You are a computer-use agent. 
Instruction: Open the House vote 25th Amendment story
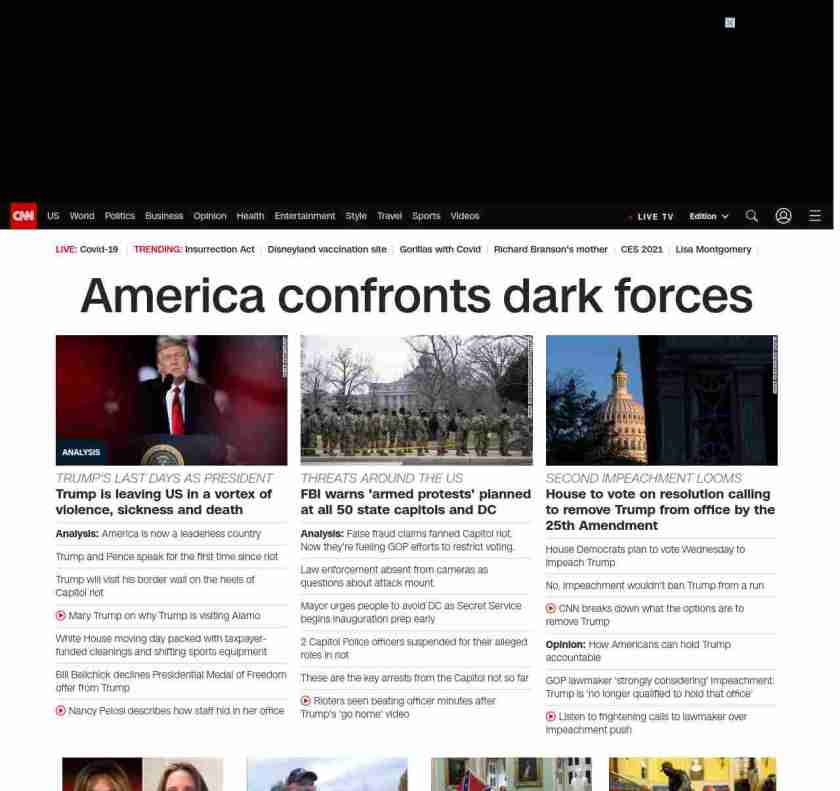click(x=660, y=509)
